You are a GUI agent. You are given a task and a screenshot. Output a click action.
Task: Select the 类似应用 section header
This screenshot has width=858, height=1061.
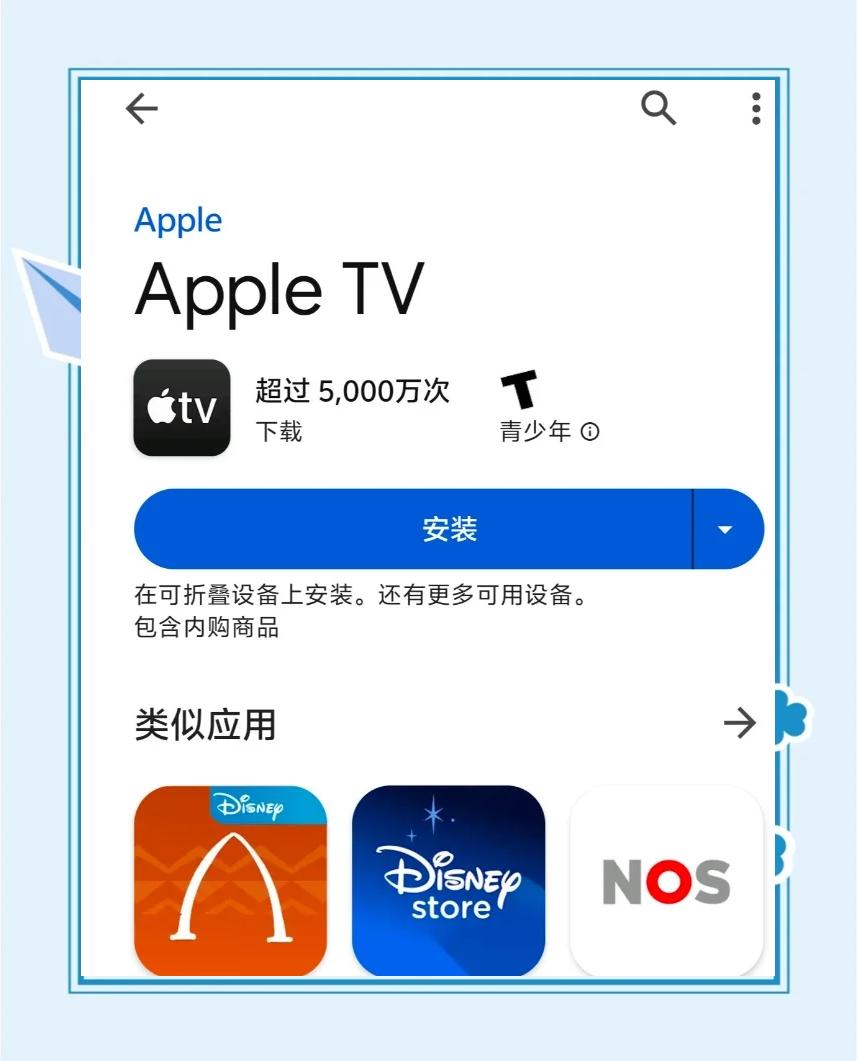(x=204, y=725)
